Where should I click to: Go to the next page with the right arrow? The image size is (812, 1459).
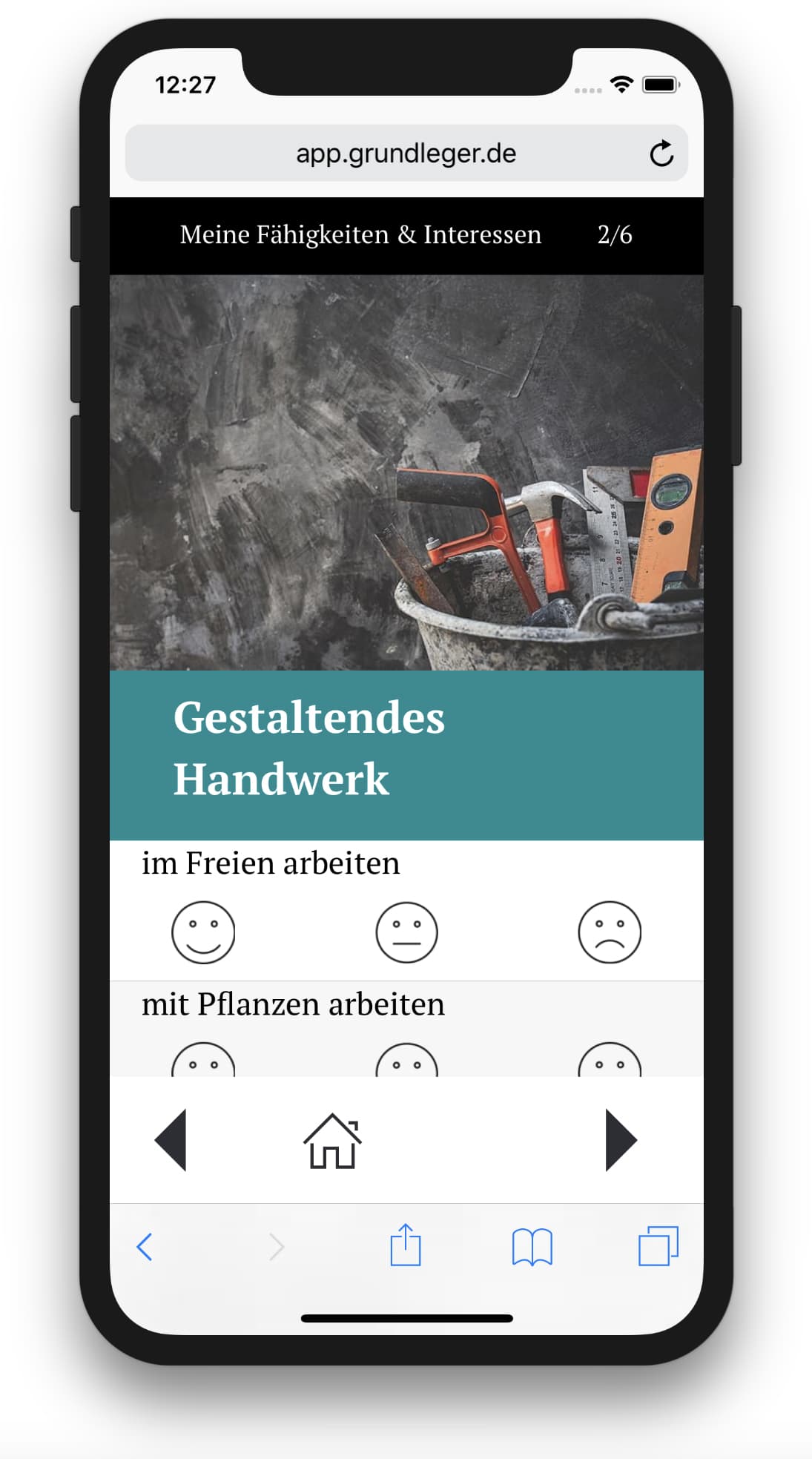[x=621, y=1140]
